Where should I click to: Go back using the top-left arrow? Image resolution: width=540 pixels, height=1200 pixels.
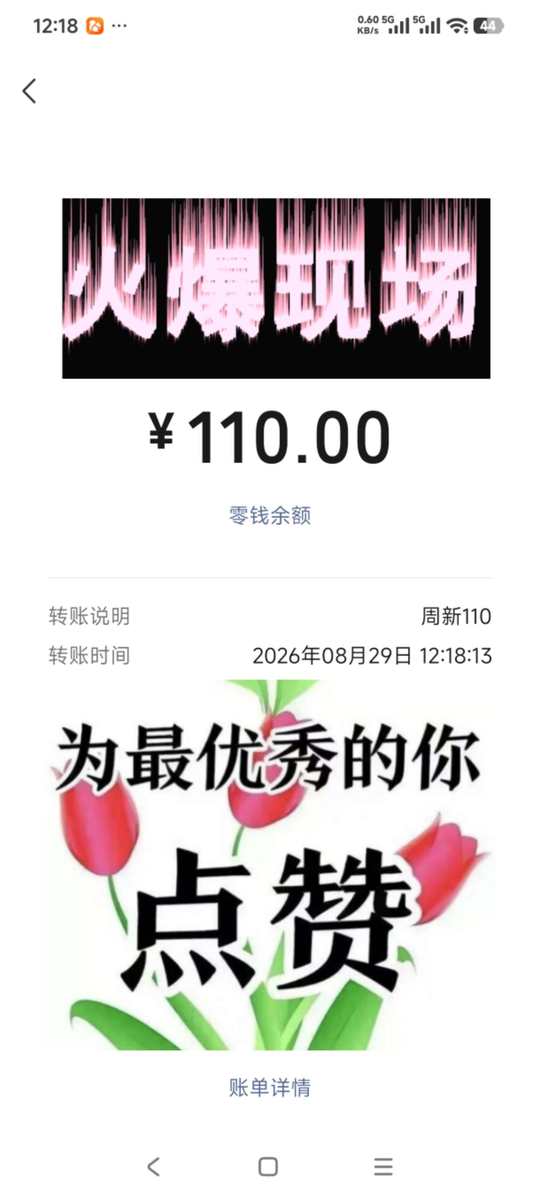click(x=29, y=91)
